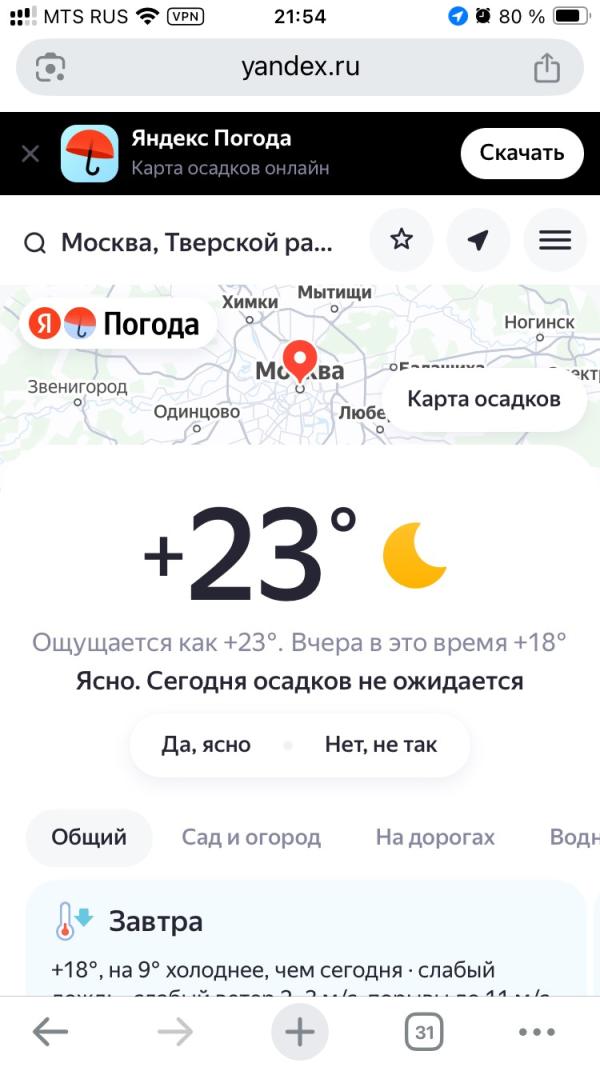Confirm weather with Да, ясно

(x=206, y=744)
